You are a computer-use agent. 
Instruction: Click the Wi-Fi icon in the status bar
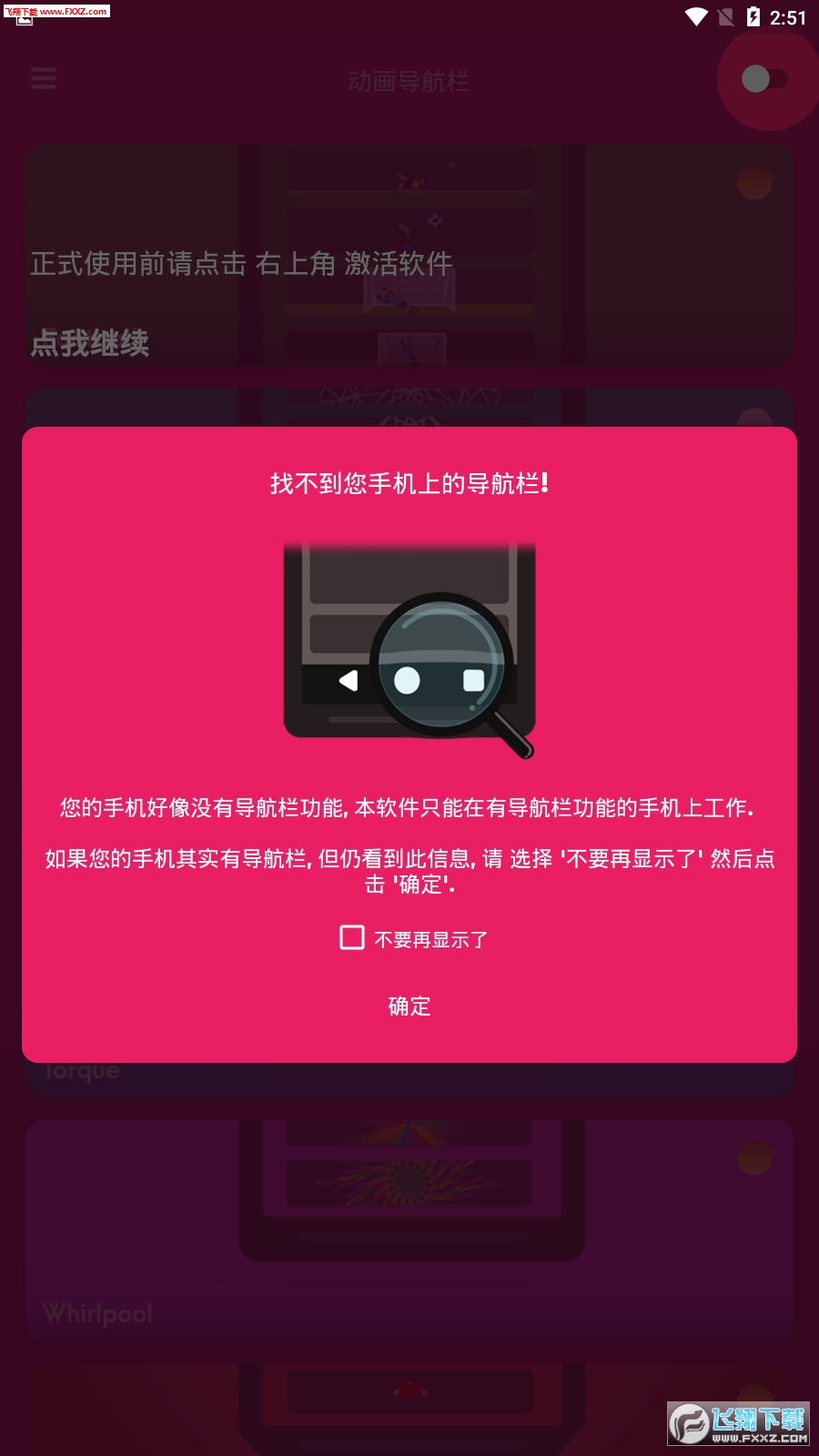click(698, 15)
